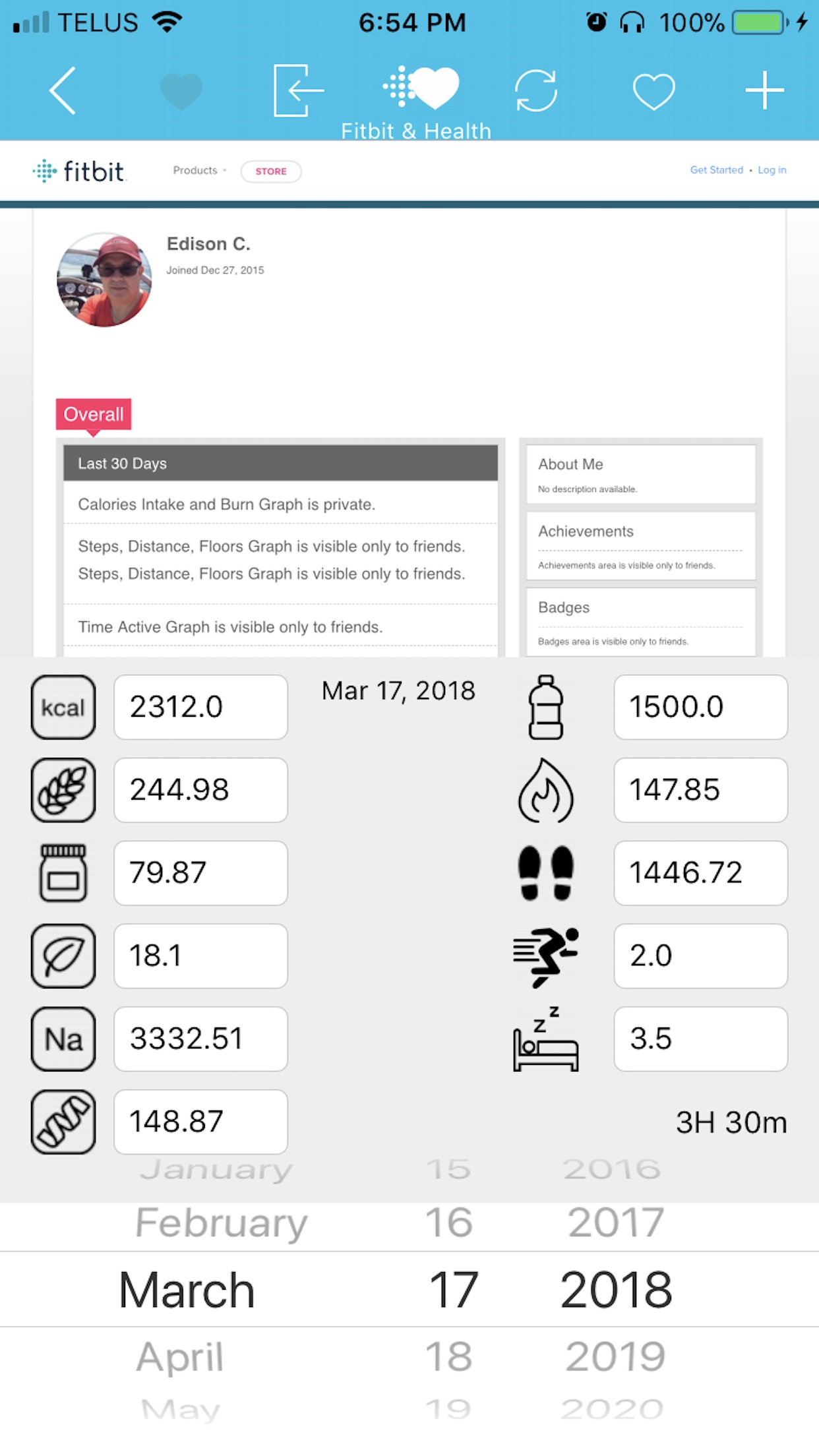This screenshot has width=819, height=1456.
Task: Edit the fiber field showing 18.1
Action: tap(200, 956)
